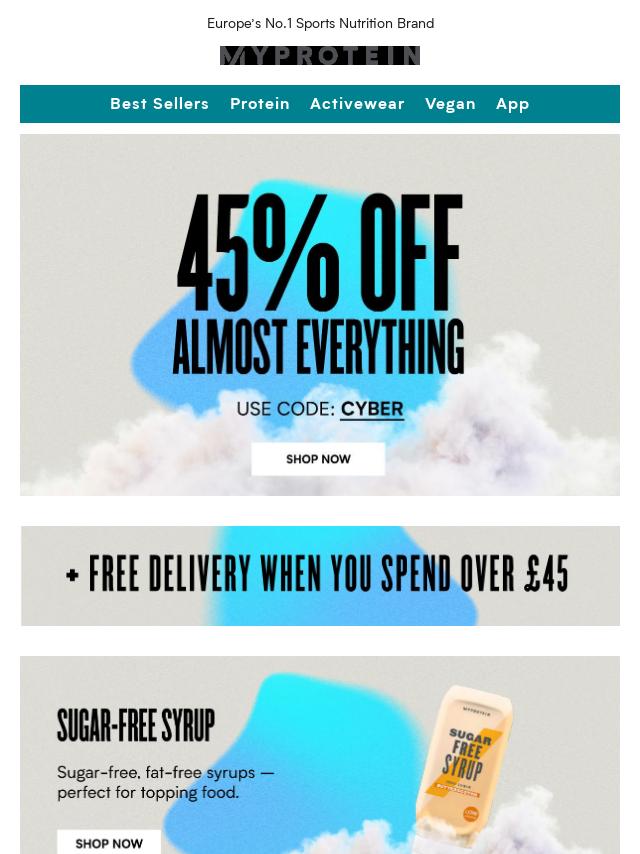Tap Shop Now on 45% off banner
640x854 pixels.
[318, 459]
